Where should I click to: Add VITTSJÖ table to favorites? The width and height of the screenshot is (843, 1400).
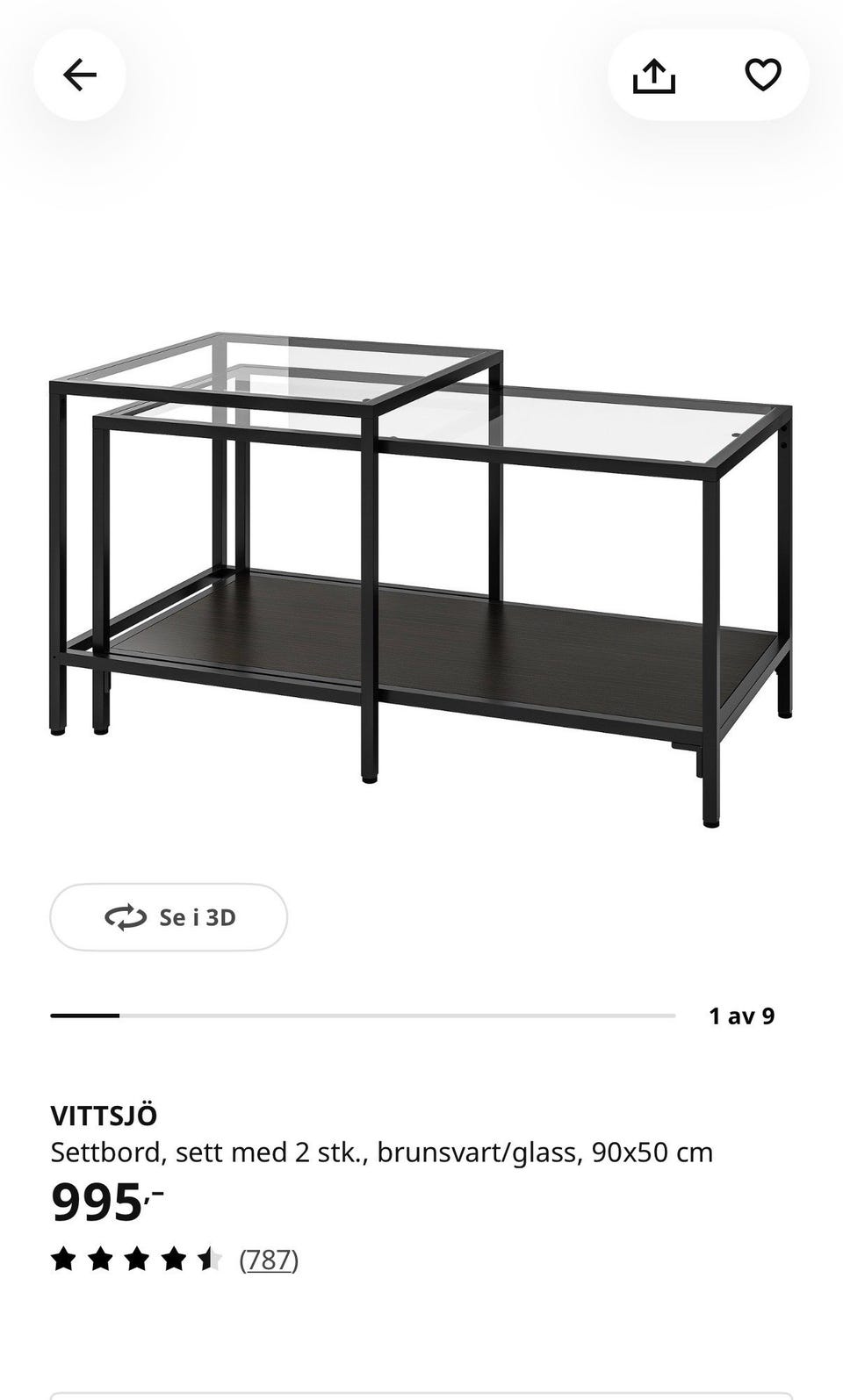pos(762,75)
